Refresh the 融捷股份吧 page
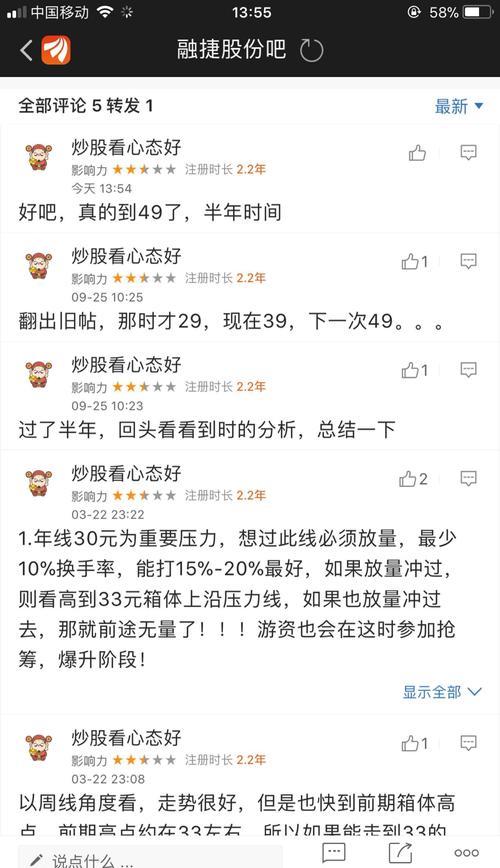The image size is (500, 868). click(311, 50)
